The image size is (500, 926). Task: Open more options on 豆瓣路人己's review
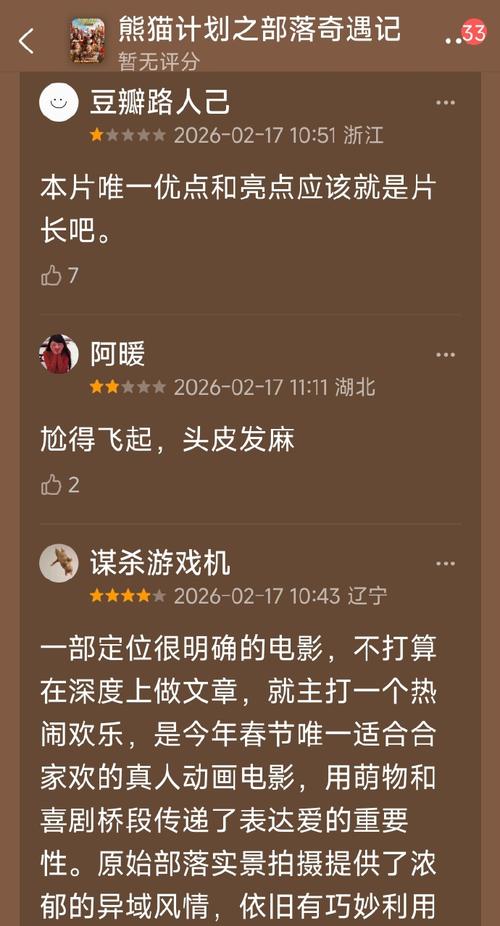[446, 103]
